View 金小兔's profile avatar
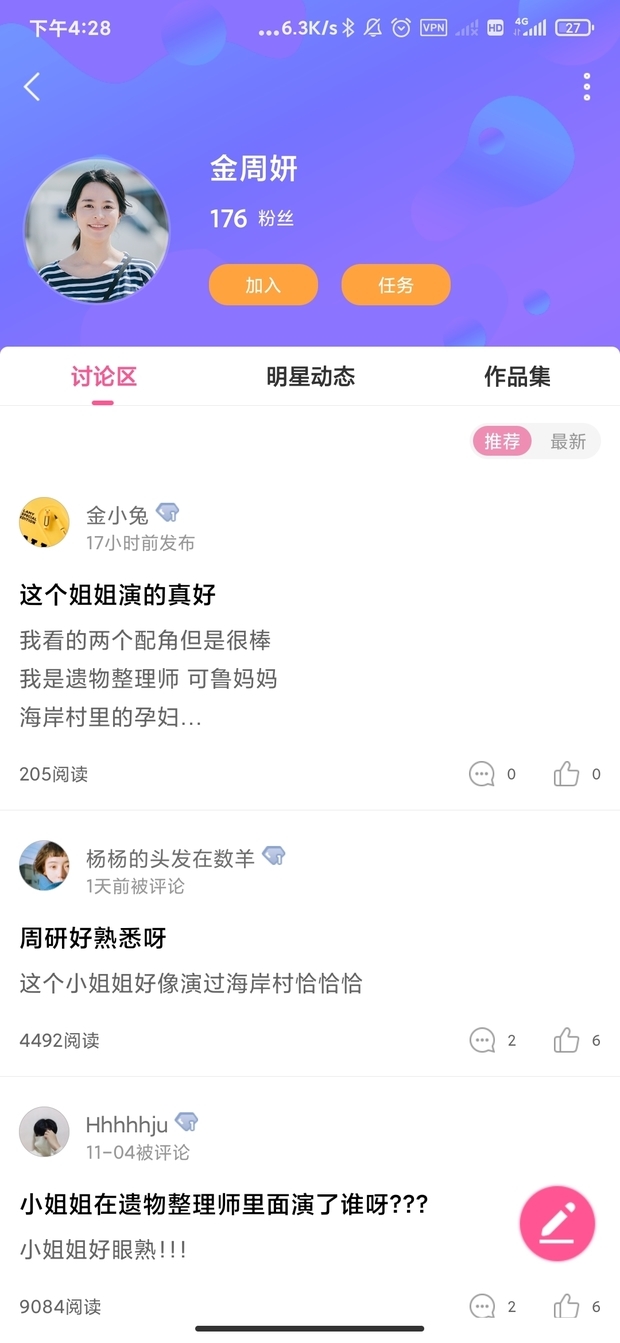This screenshot has height=1343, width=620. (x=44, y=523)
